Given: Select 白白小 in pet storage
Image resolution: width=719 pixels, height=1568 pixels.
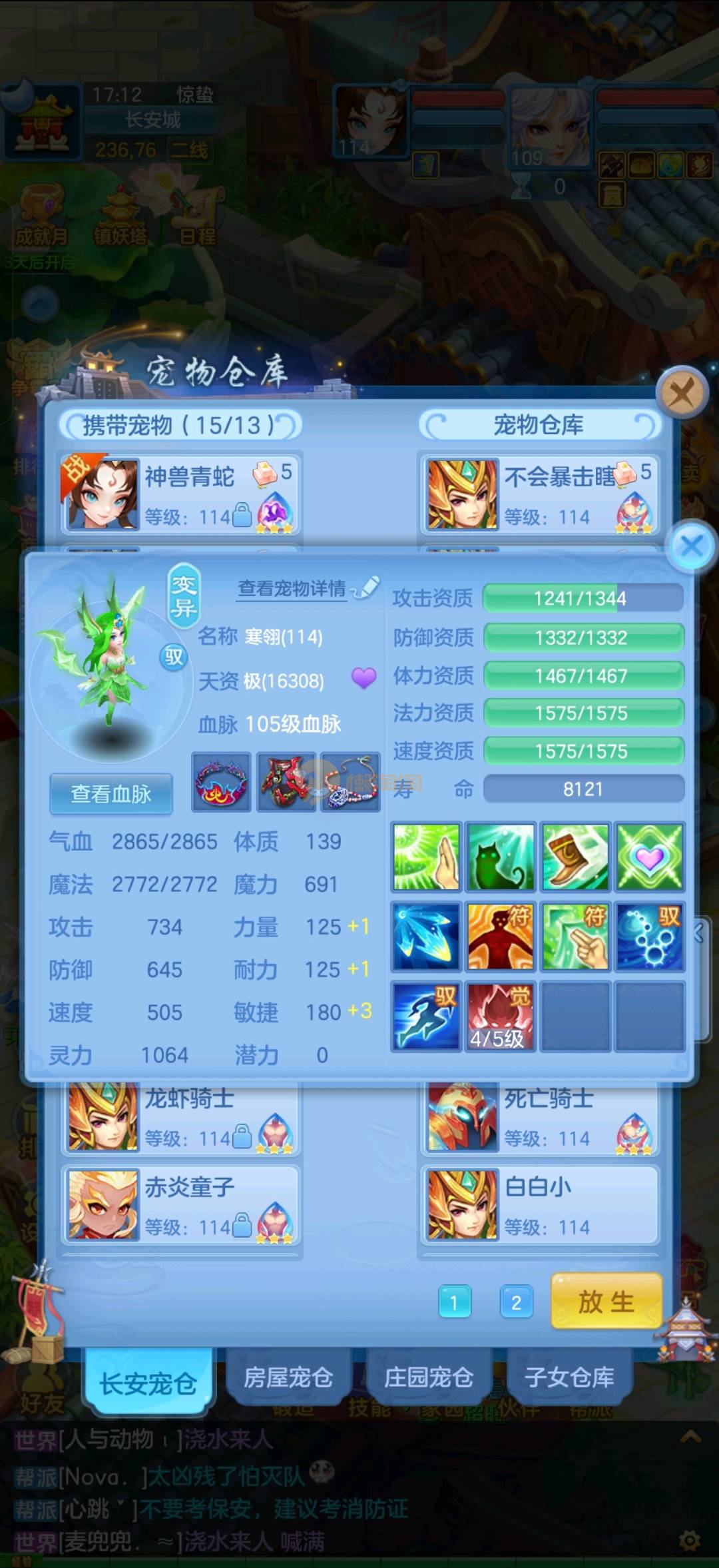Looking at the screenshot, I should 539,1206.
